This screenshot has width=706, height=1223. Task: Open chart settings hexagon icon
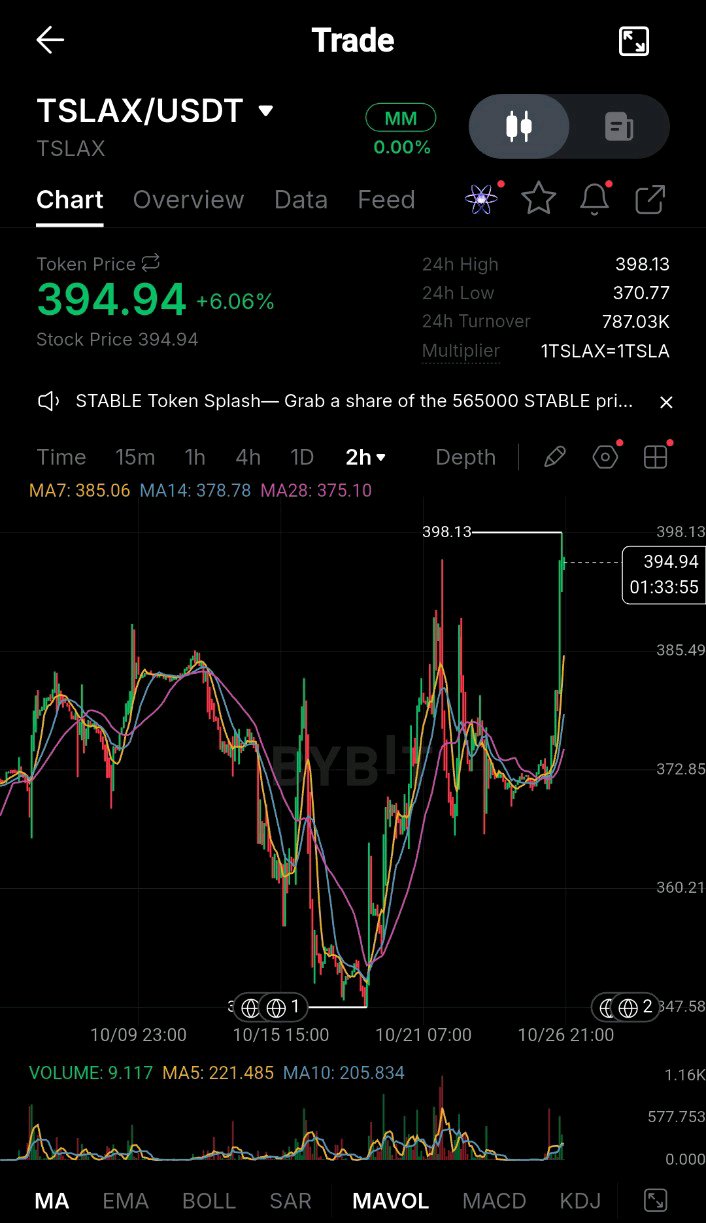tap(605, 457)
